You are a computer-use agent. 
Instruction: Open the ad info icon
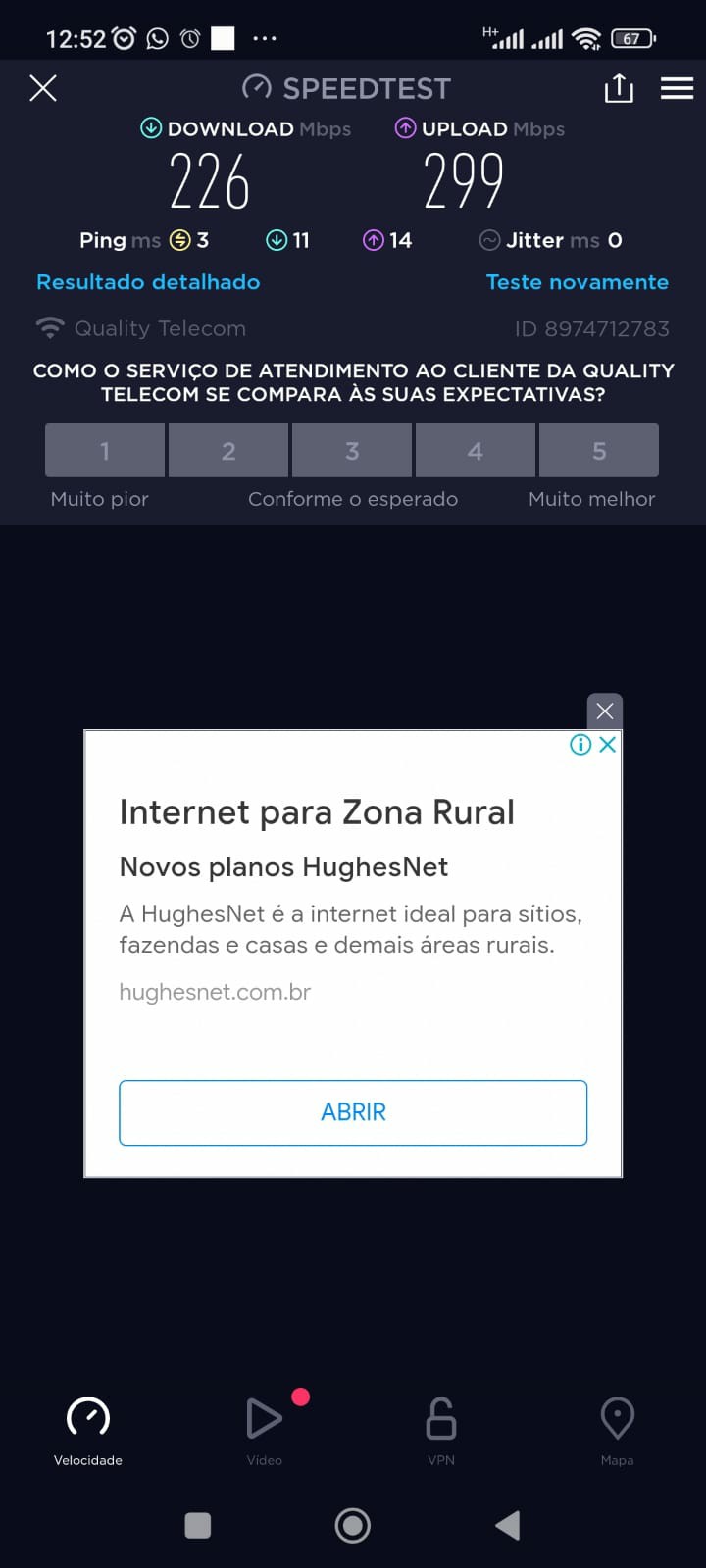tap(580, 745)
